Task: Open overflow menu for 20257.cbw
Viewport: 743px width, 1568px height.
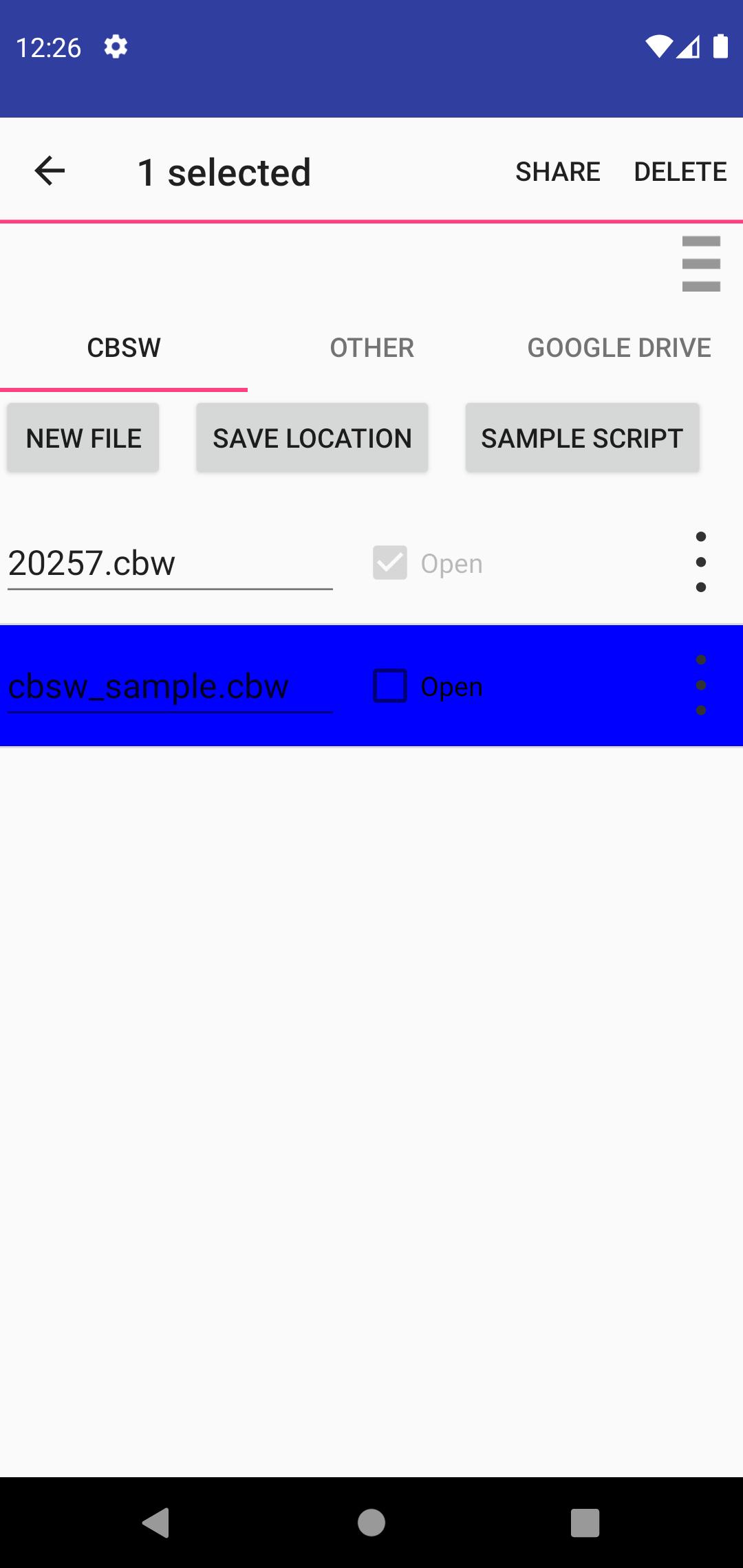Action: (x=701, y=562)
